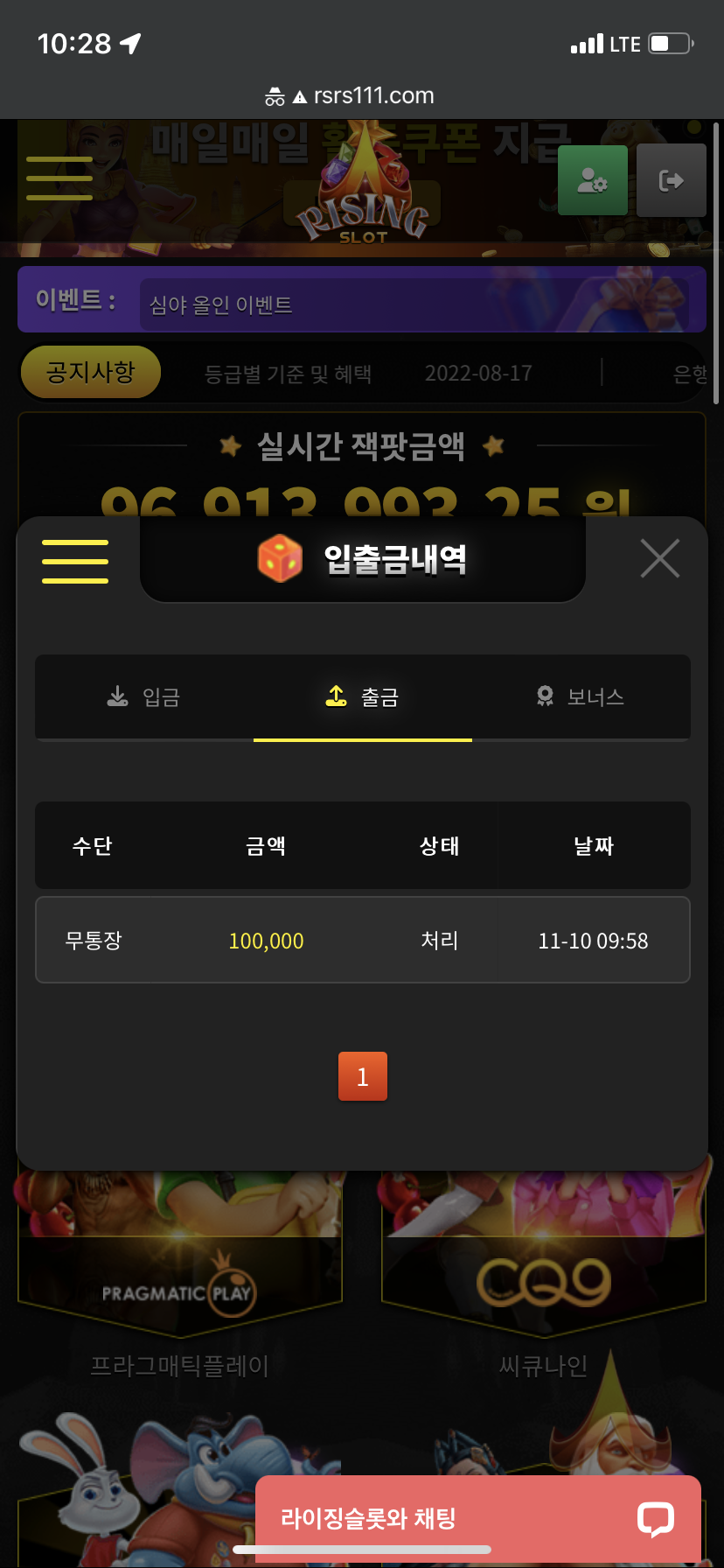Open the 공지사항 notices button

(x=91, y=373)
